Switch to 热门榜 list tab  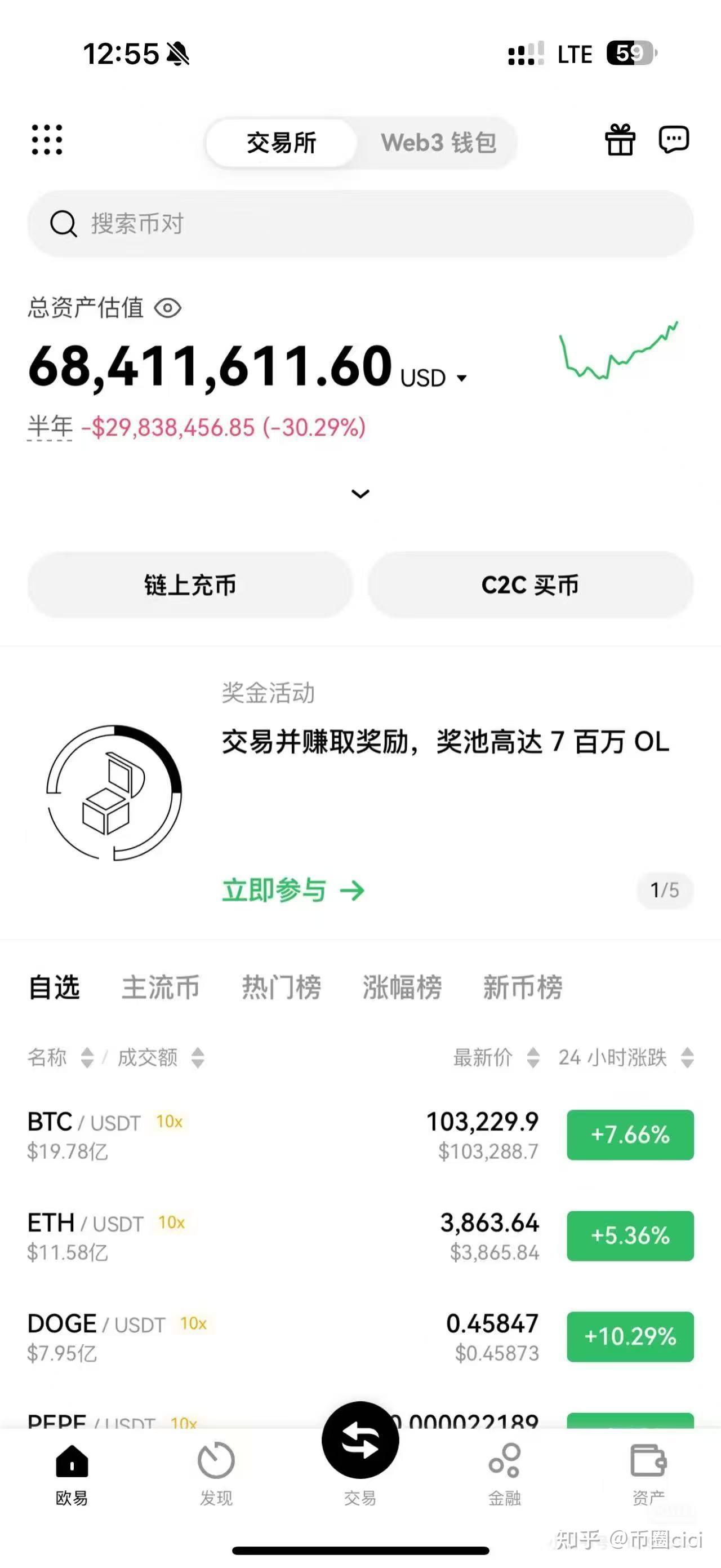pyautogui.click(x=281, y=987)
